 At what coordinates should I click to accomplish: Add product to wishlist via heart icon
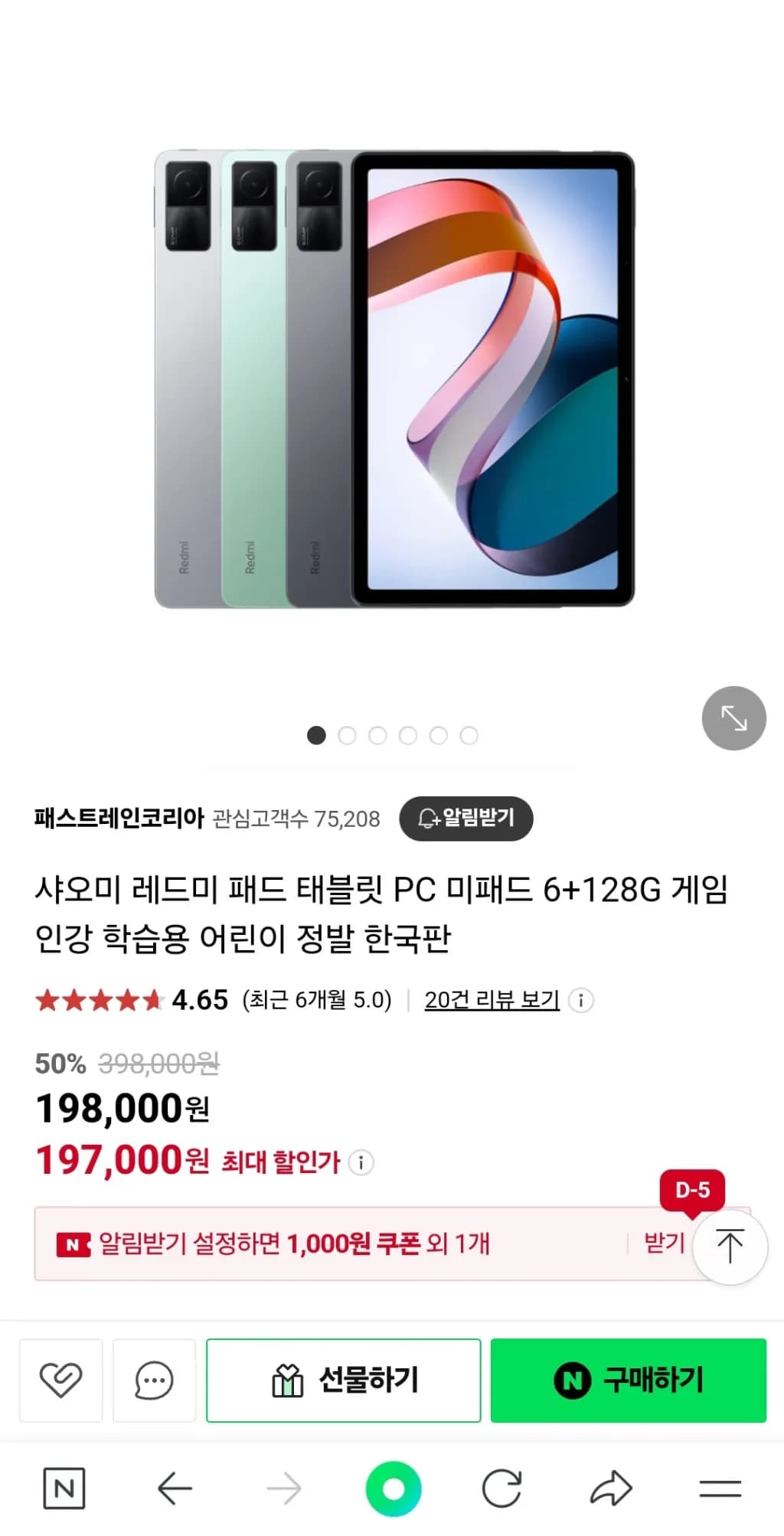click(x=61, y=1381)
